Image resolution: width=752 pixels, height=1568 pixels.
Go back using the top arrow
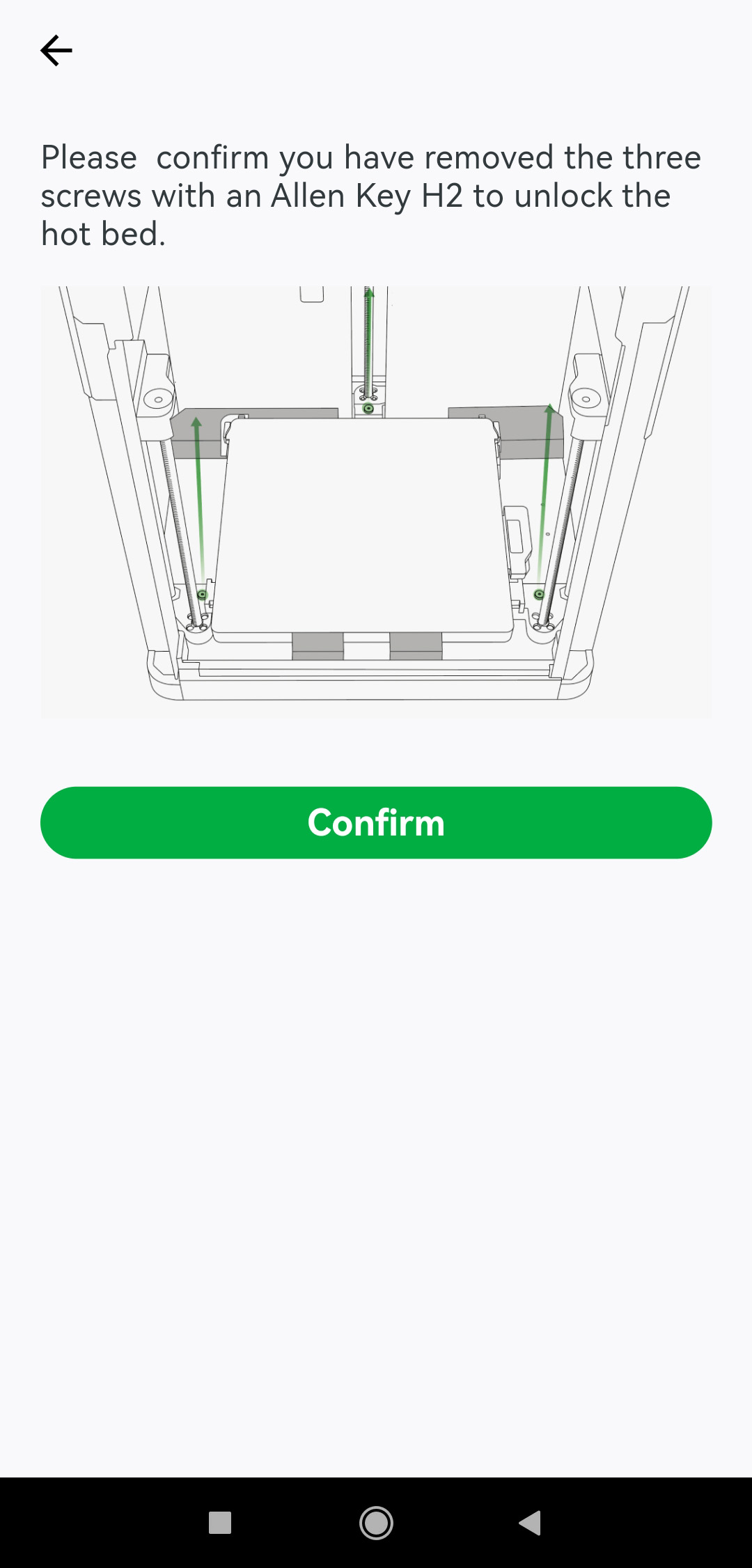[x=56, y=51]
